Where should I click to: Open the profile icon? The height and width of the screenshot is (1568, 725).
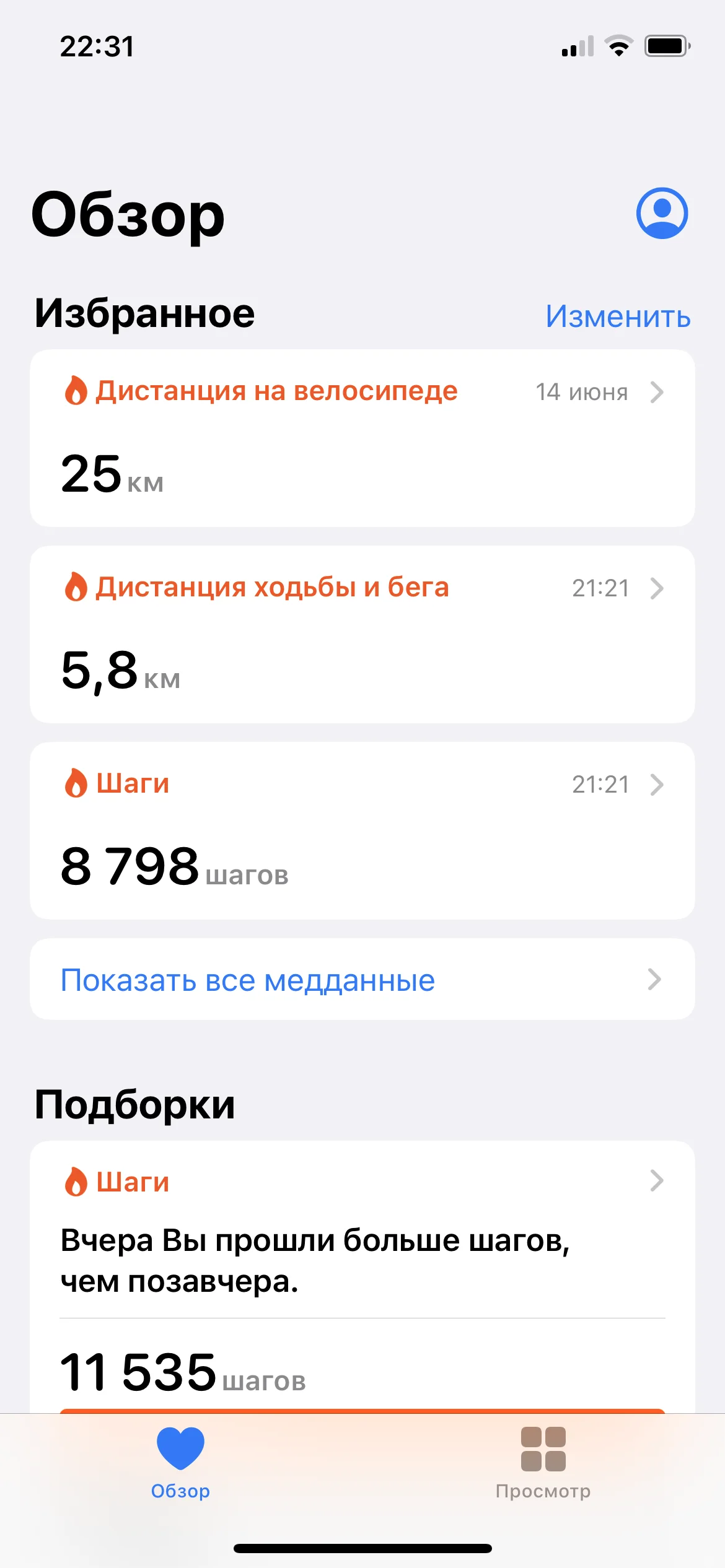pos(662,213)
